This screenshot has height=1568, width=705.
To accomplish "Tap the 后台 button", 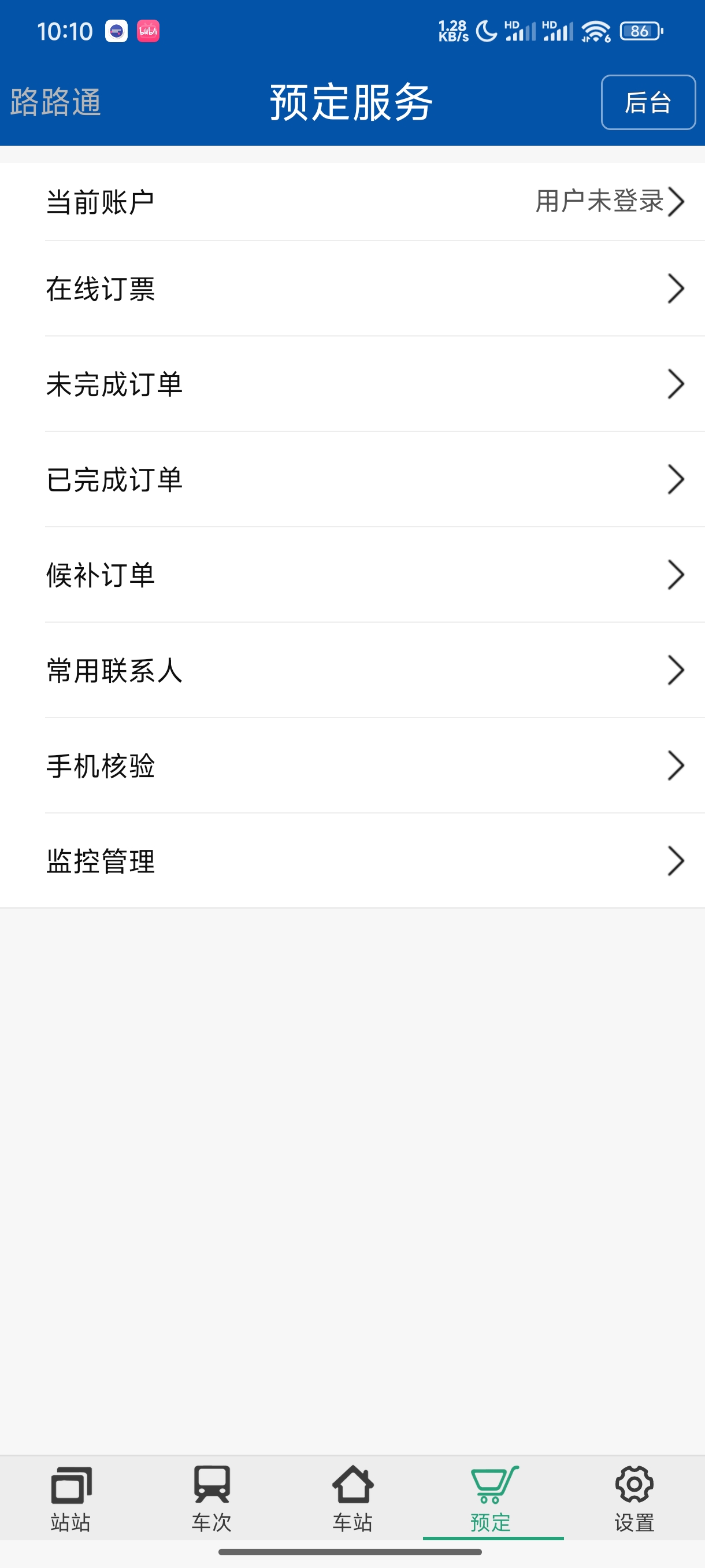I will click(648, 103).
